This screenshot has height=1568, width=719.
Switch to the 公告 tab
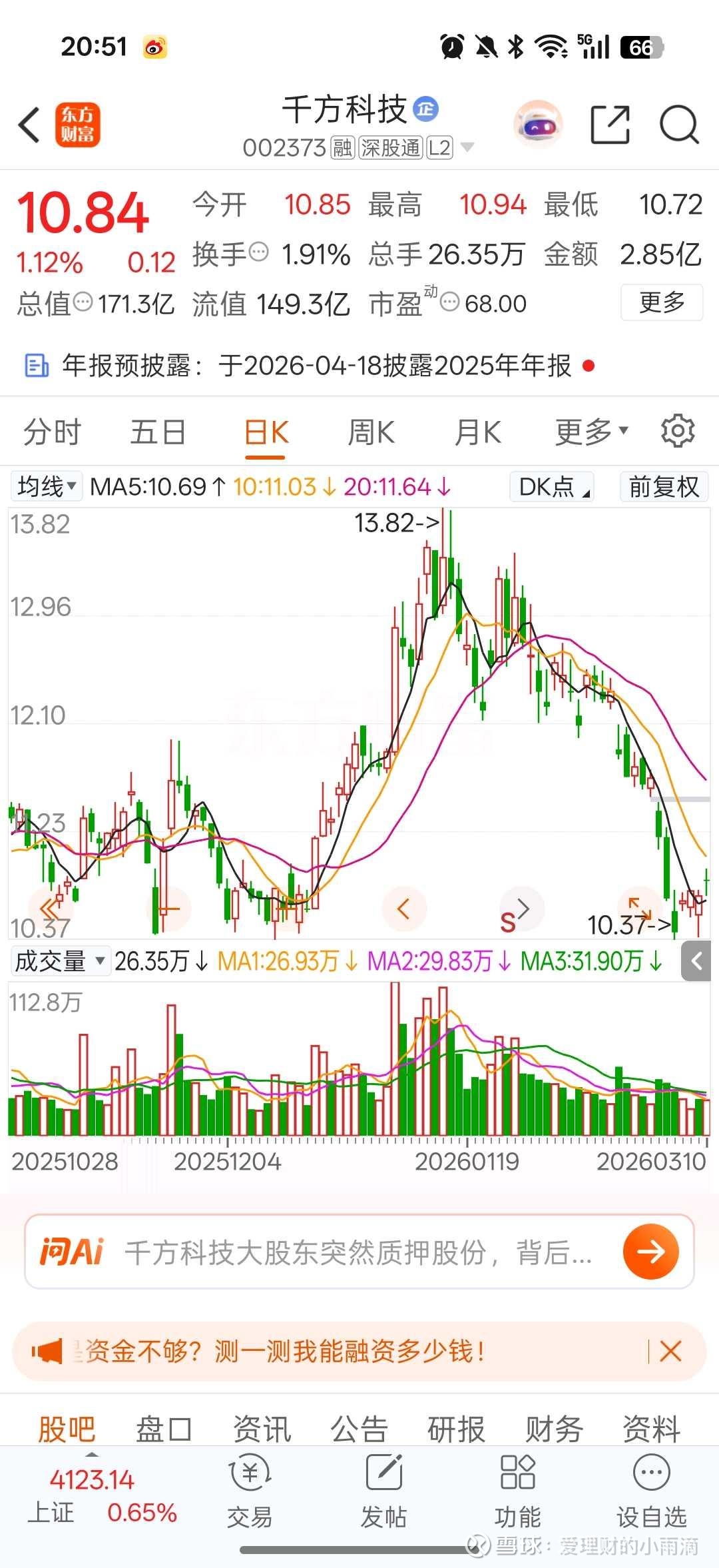359,1429
